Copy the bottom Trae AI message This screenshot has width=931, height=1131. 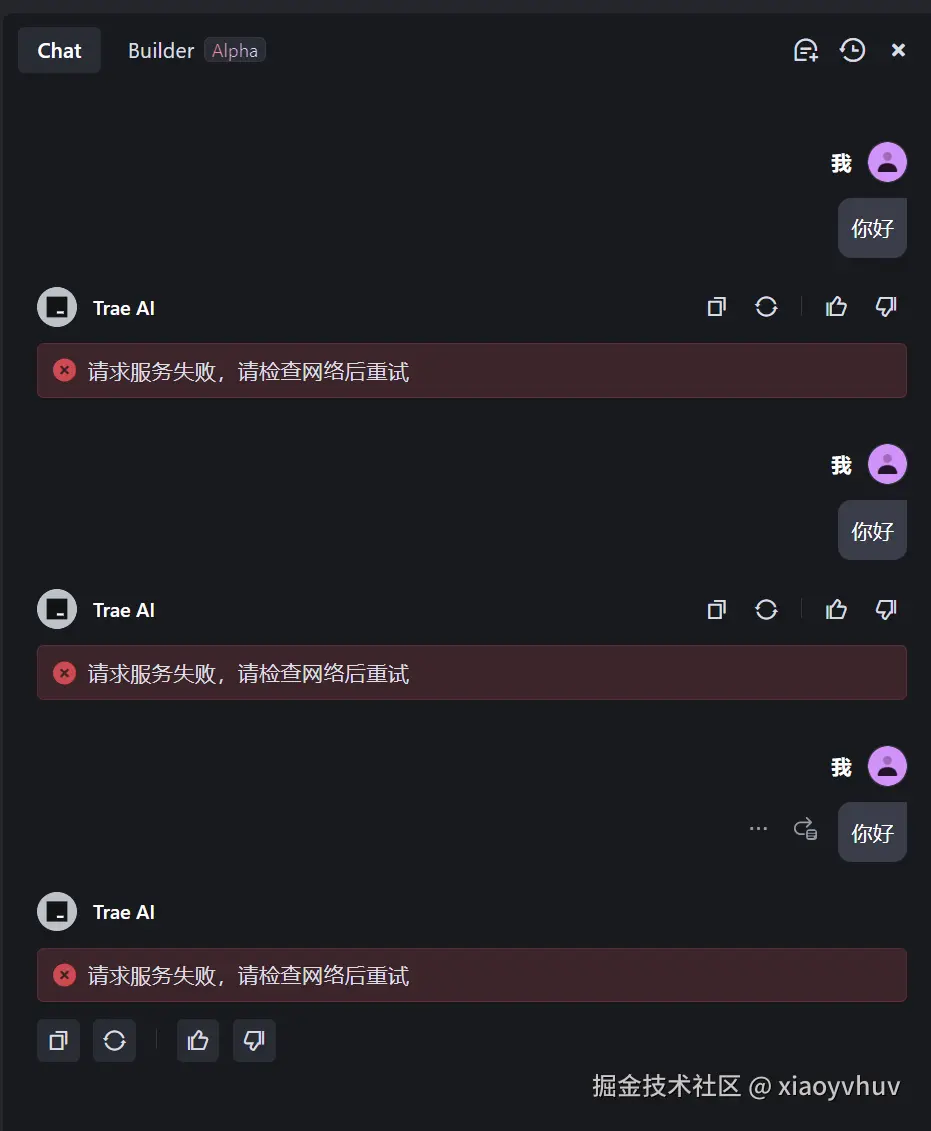[x=57, y=1040]
